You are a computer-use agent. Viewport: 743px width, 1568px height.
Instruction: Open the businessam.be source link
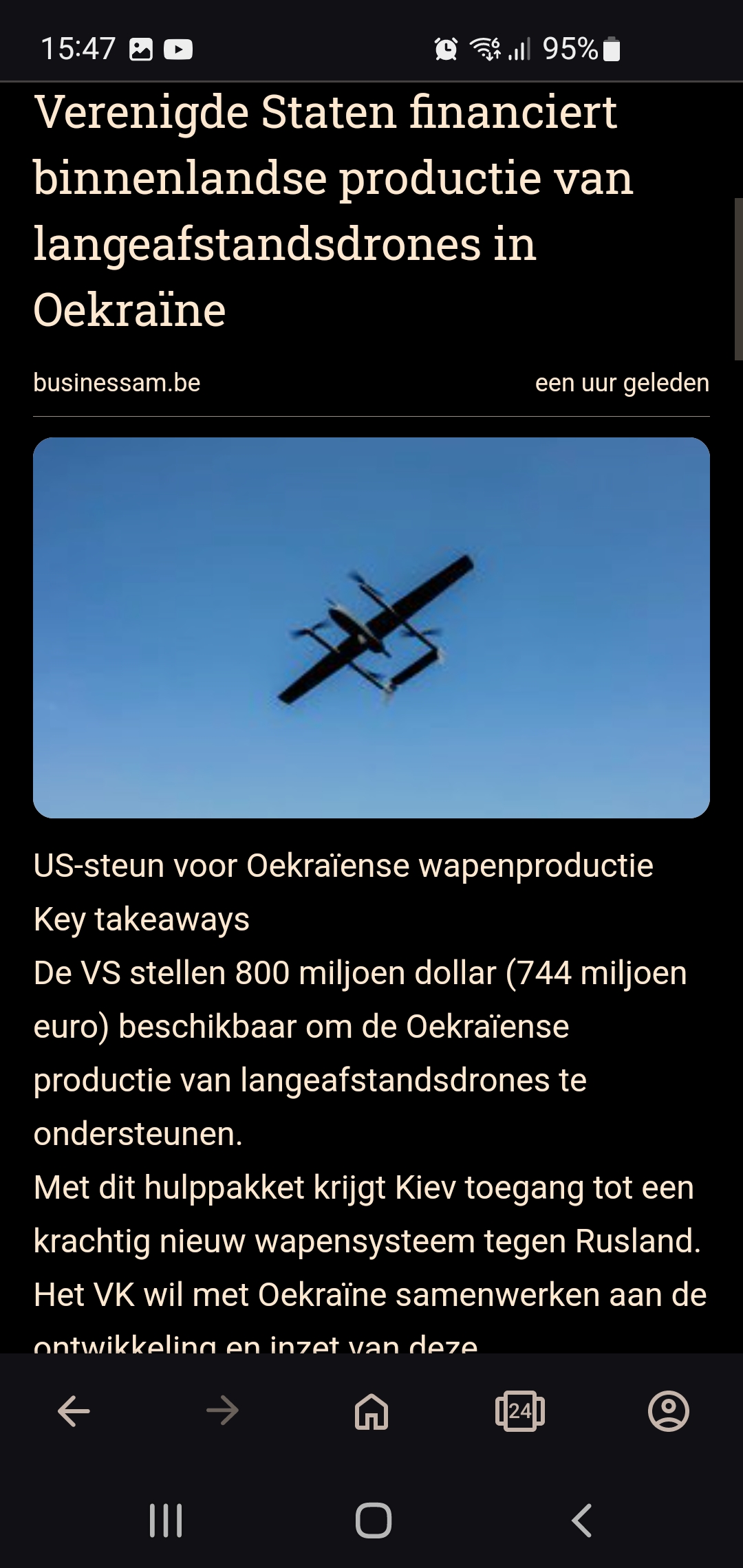pos(117,383)
